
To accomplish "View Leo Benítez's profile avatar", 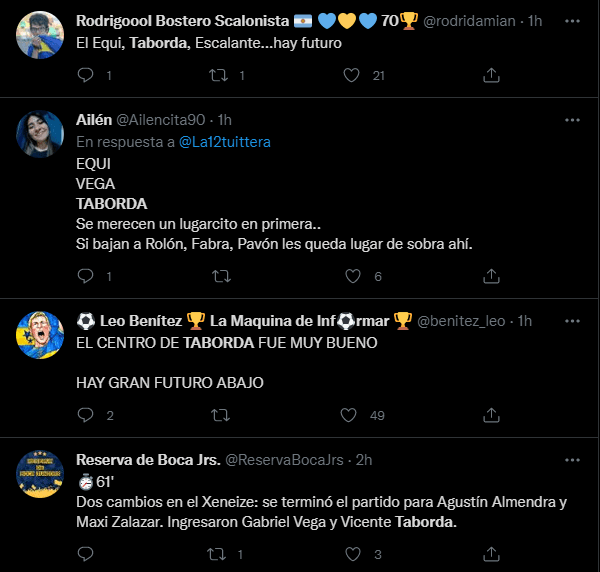I will point(41,334).
